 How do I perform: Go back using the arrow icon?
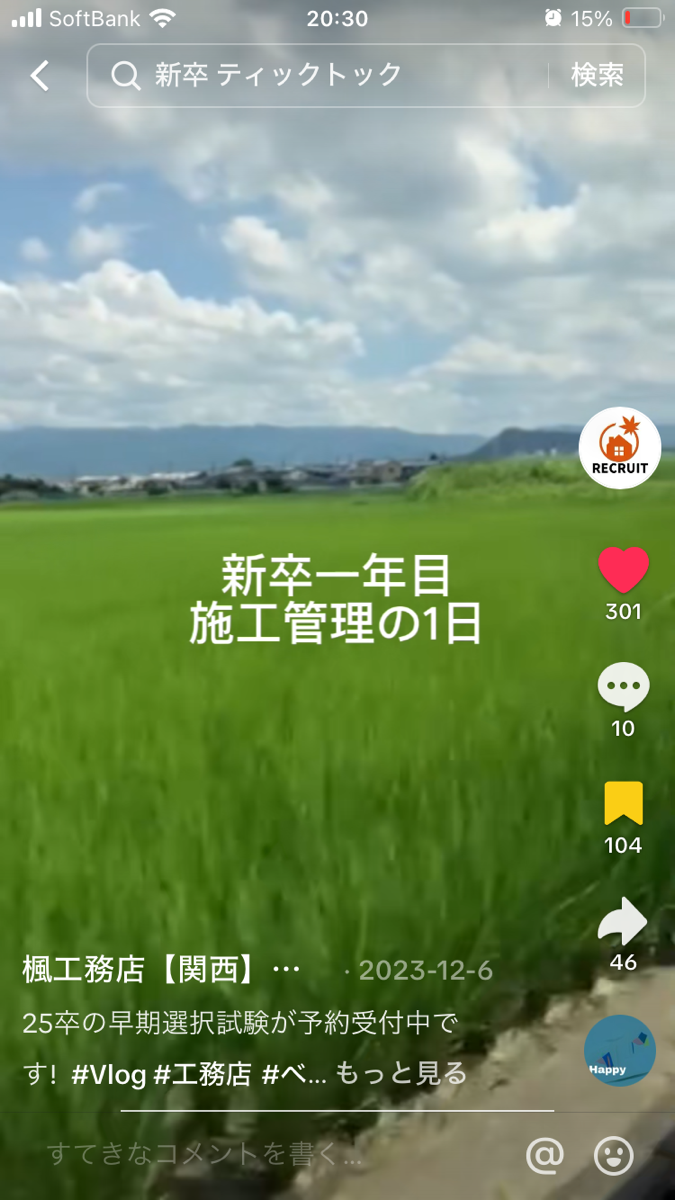pos(40,75)
